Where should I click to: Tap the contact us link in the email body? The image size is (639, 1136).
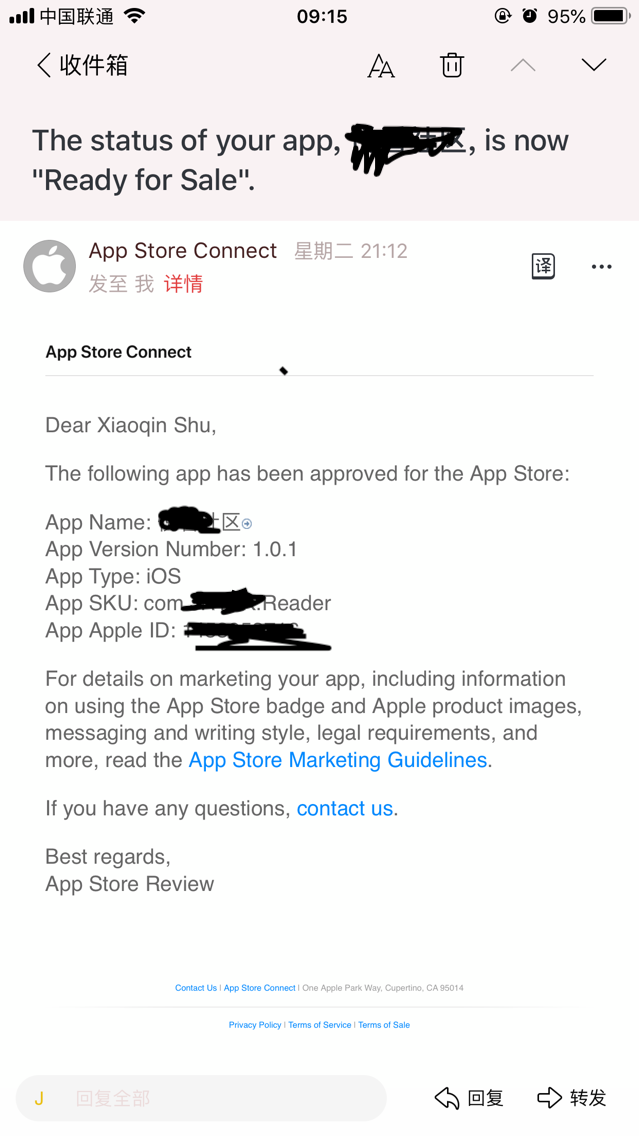(x=345, y=809)
